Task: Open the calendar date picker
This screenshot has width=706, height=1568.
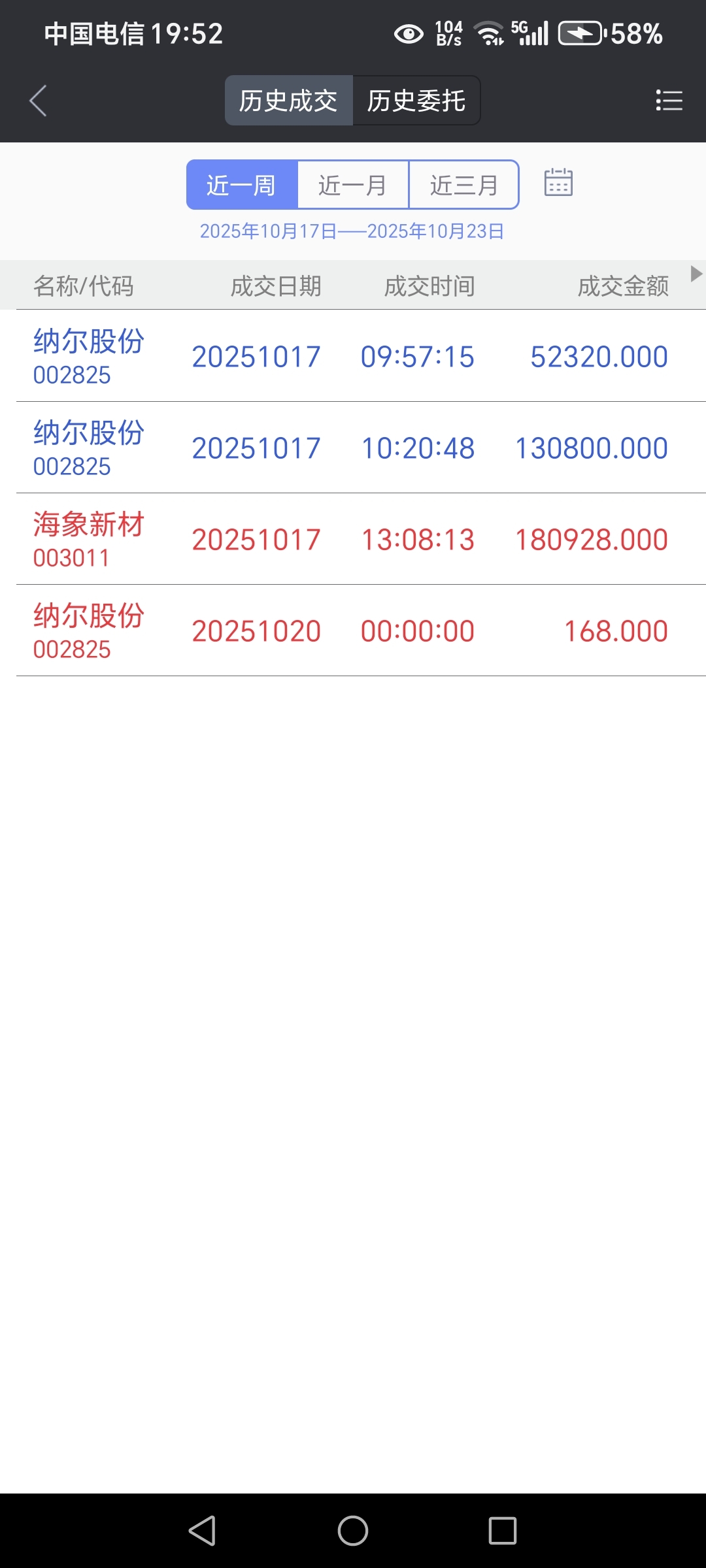Action: (x=558, y=182)
